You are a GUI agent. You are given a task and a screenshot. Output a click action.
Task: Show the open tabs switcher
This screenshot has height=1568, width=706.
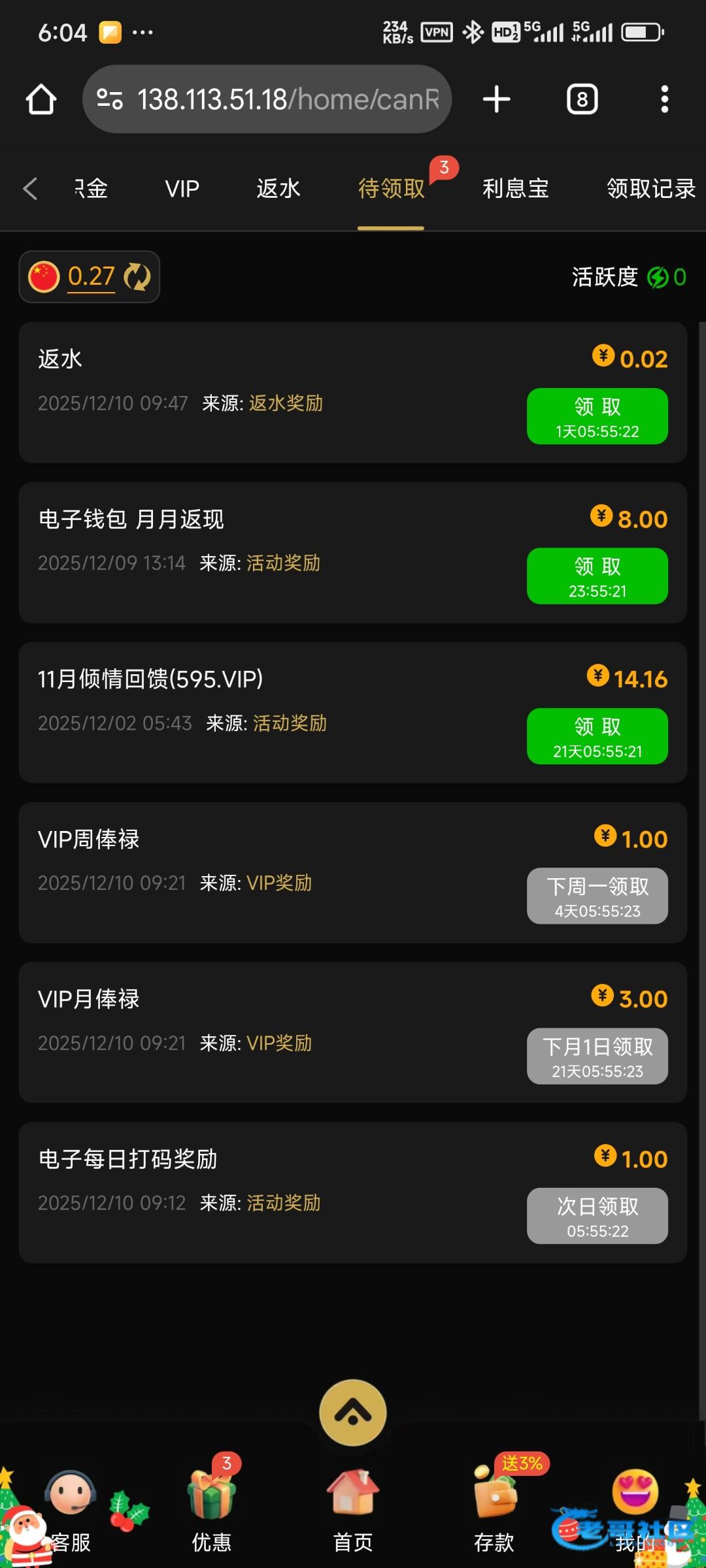click(x=582, y=99)
